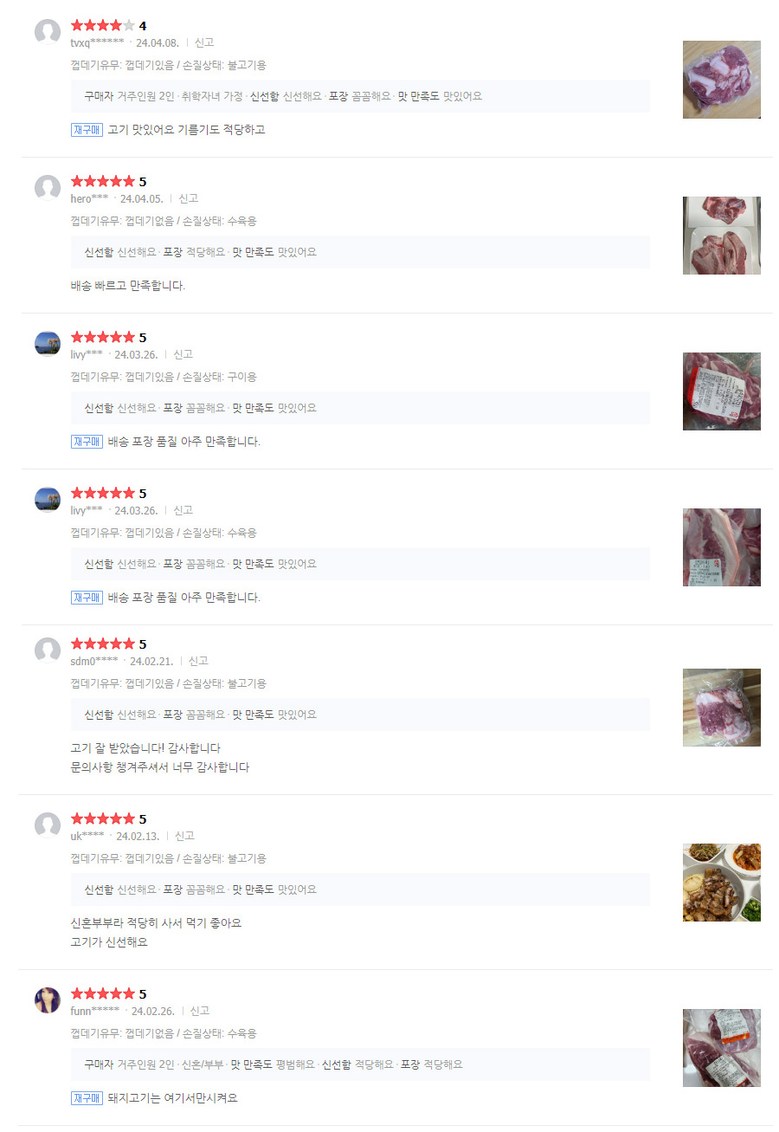
Task: Open photo on hero*** review
Action: (x=721, y=236)
